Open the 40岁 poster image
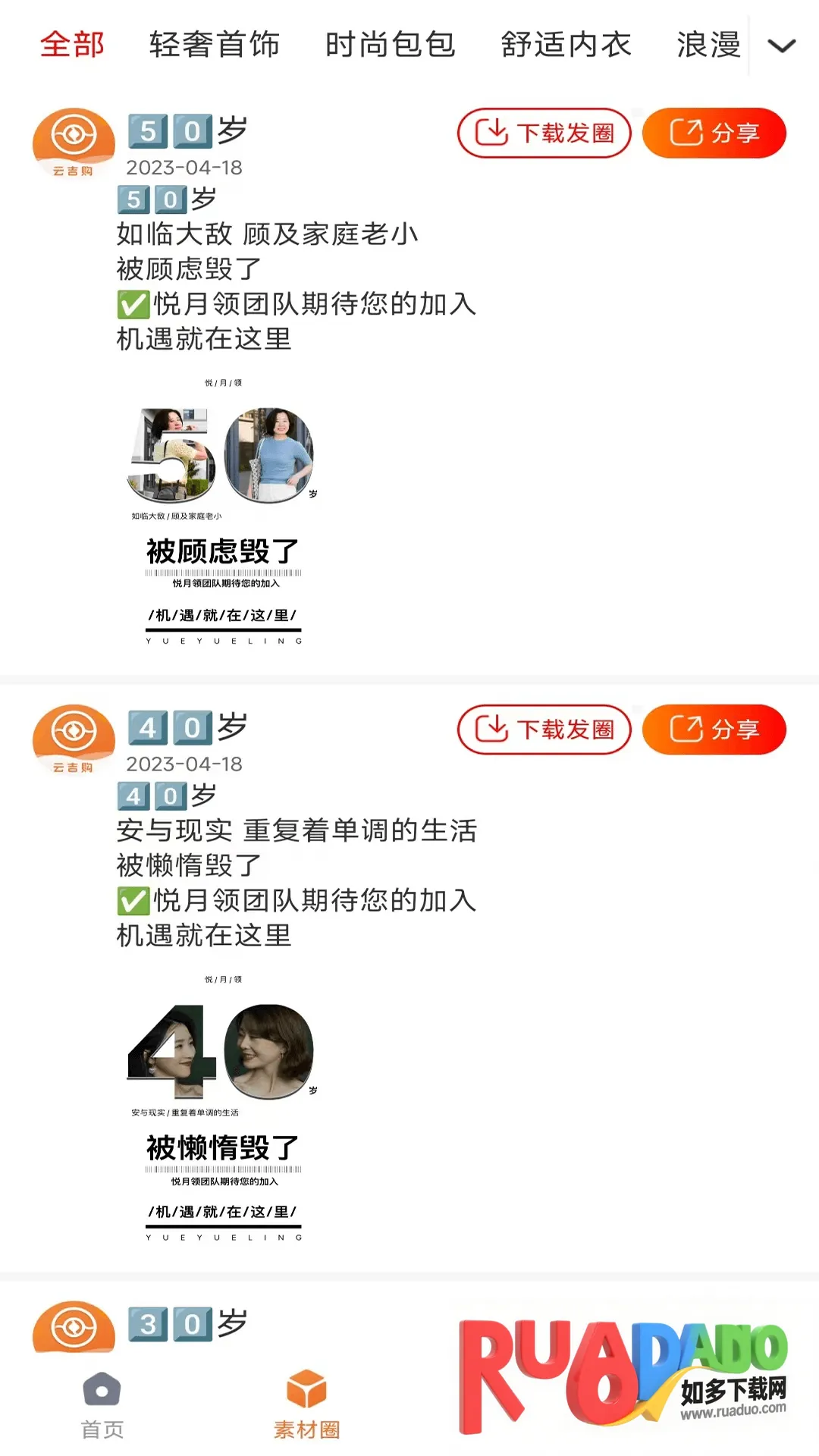This screenshot has width=819, height=1456. coord(223,1108)
